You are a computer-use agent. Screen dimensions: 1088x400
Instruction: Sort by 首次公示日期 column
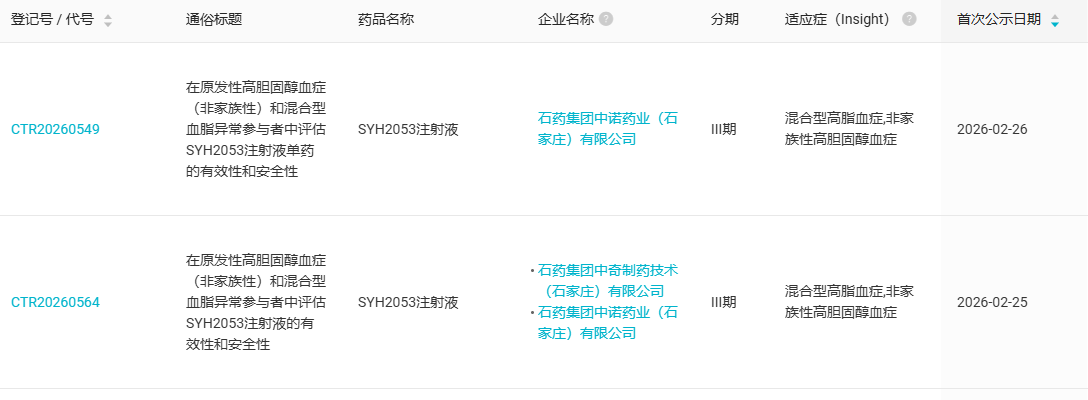[1054, 20]
